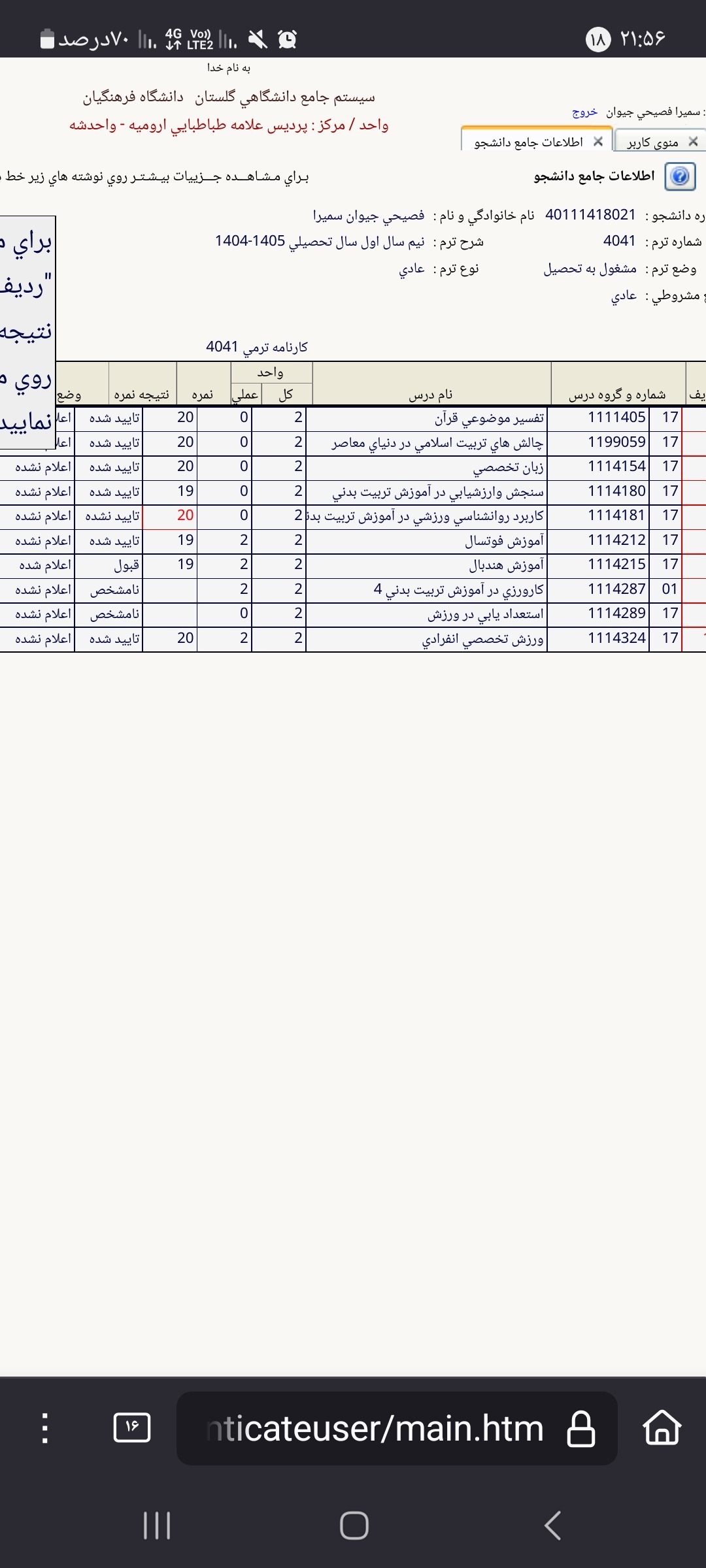Open the browser tab switcher
This screenshot has height=1568, width=706.
coord(131,1428)
